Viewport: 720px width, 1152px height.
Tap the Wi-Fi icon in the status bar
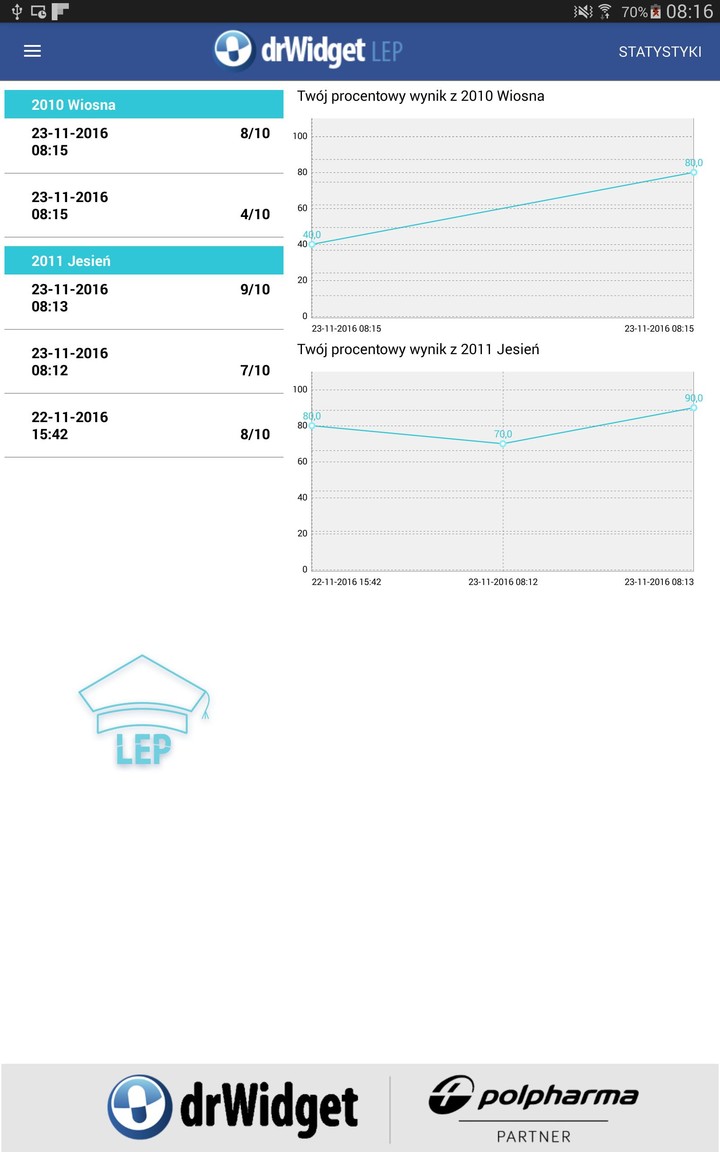(606, 10)
